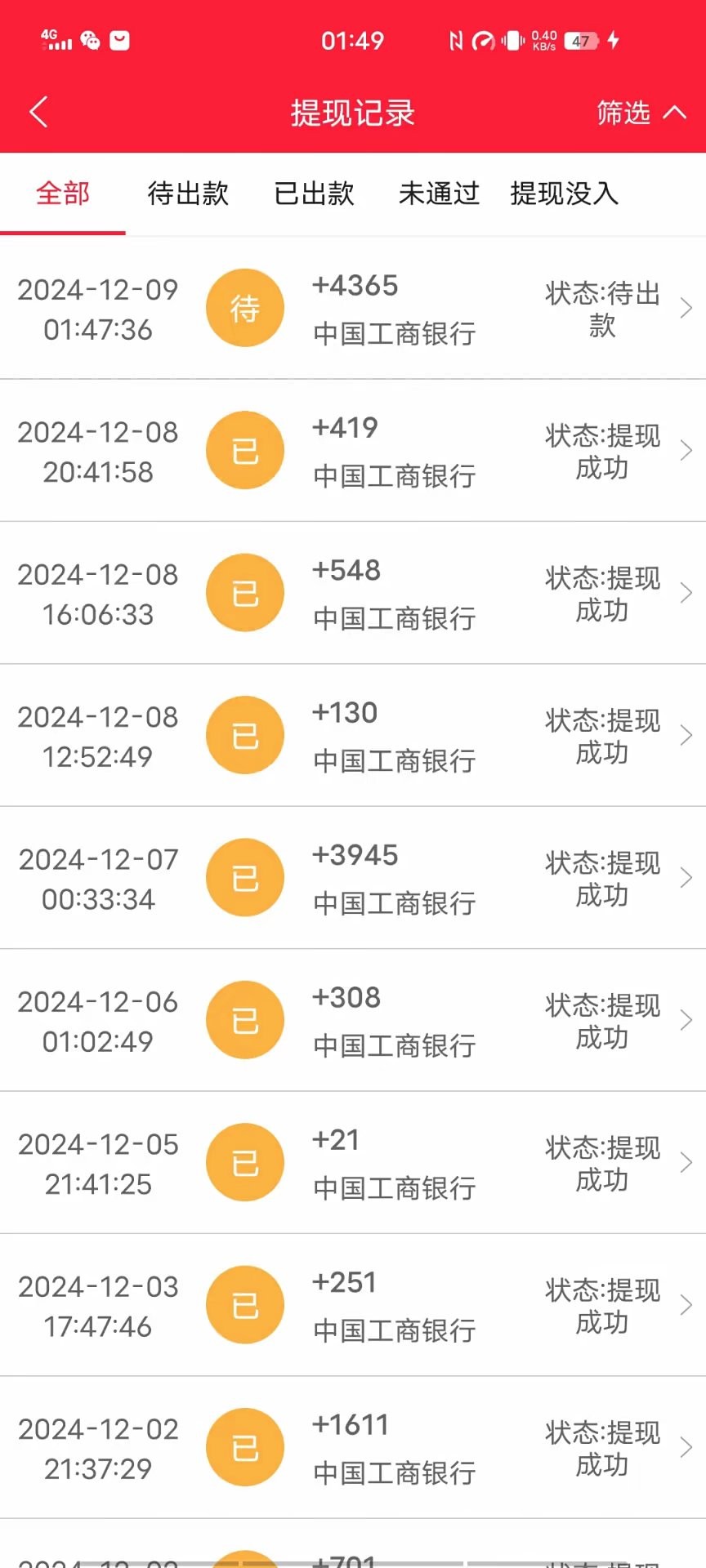Select the 全部 tab

(x=63, y=194)
